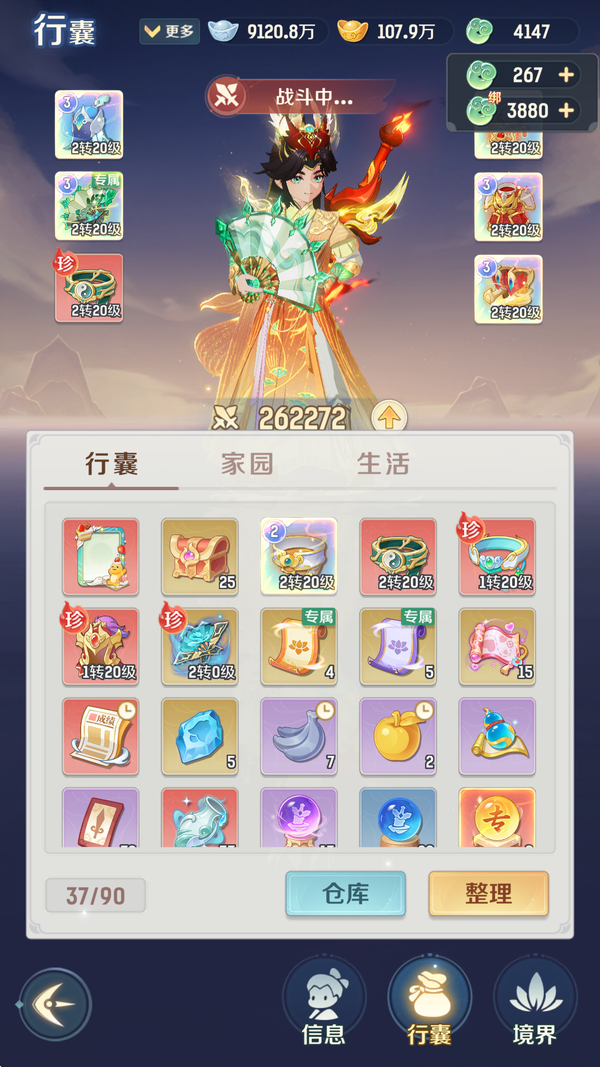Select the 1转20级 helmet in the bag
600x1067 pixels.
click(x=100, y=646)
